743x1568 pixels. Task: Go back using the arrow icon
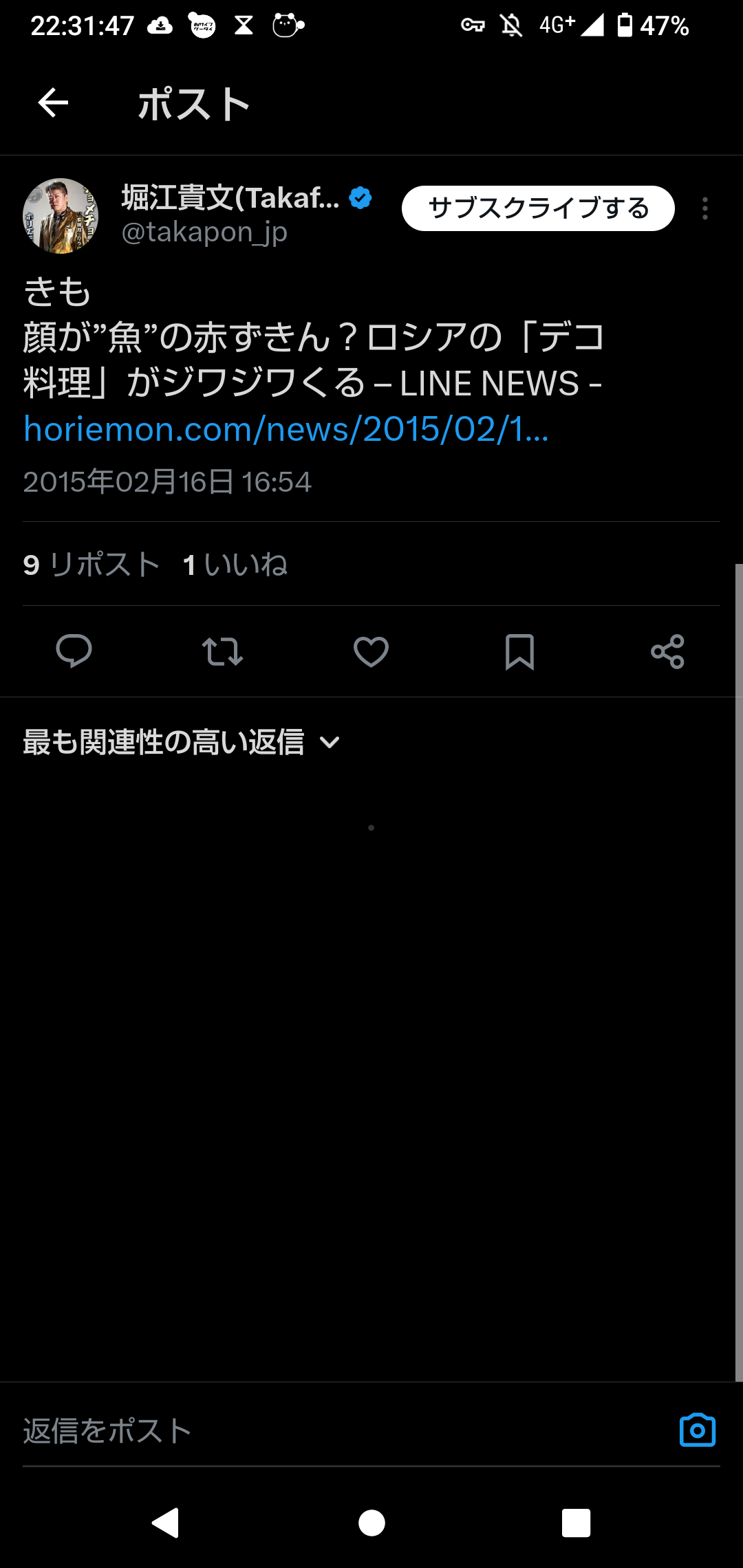click(x=53, y=104)
